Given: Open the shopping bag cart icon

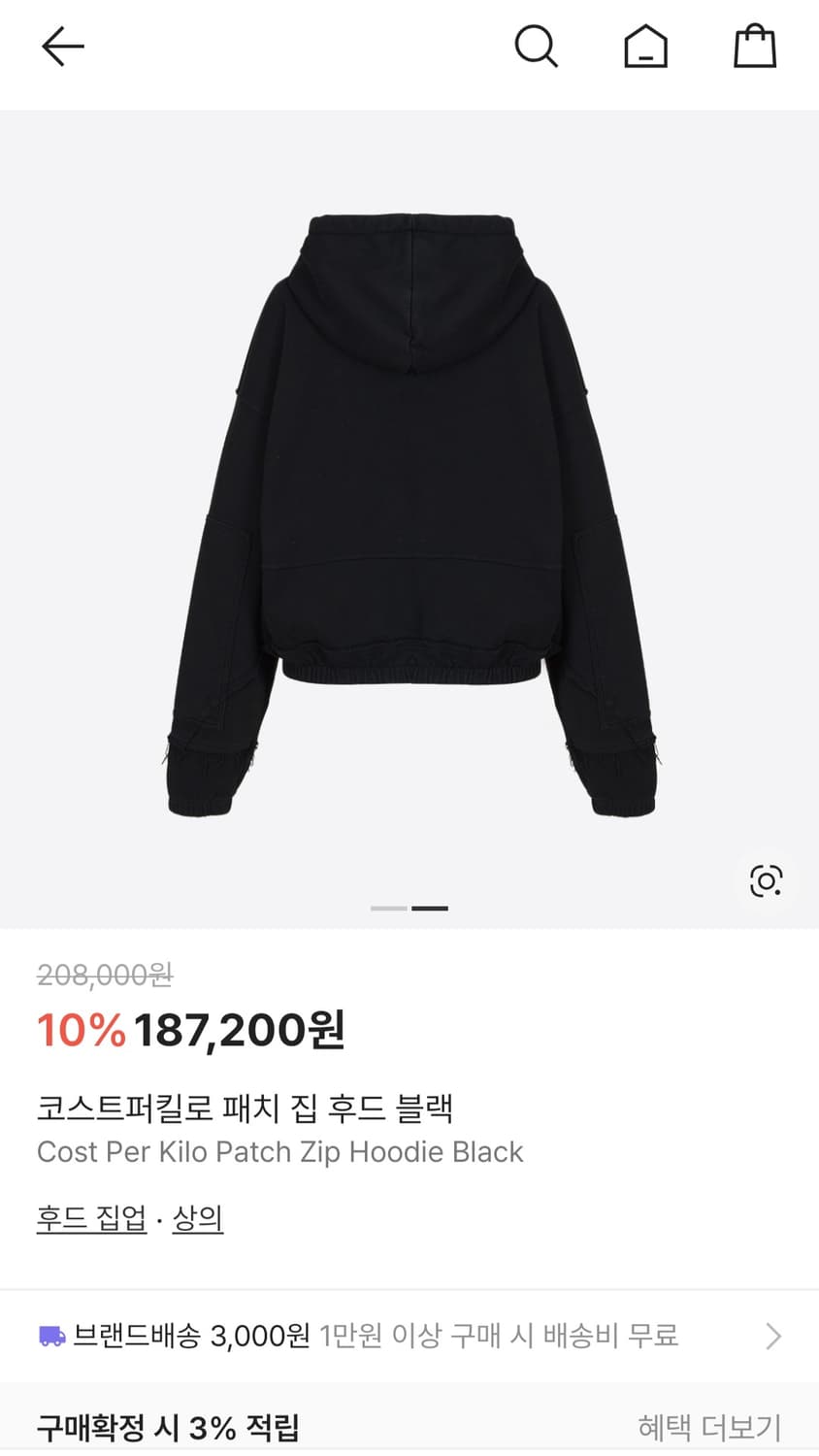Looking at the screenshot, I should pyautogui.click(x=752, y=45).
